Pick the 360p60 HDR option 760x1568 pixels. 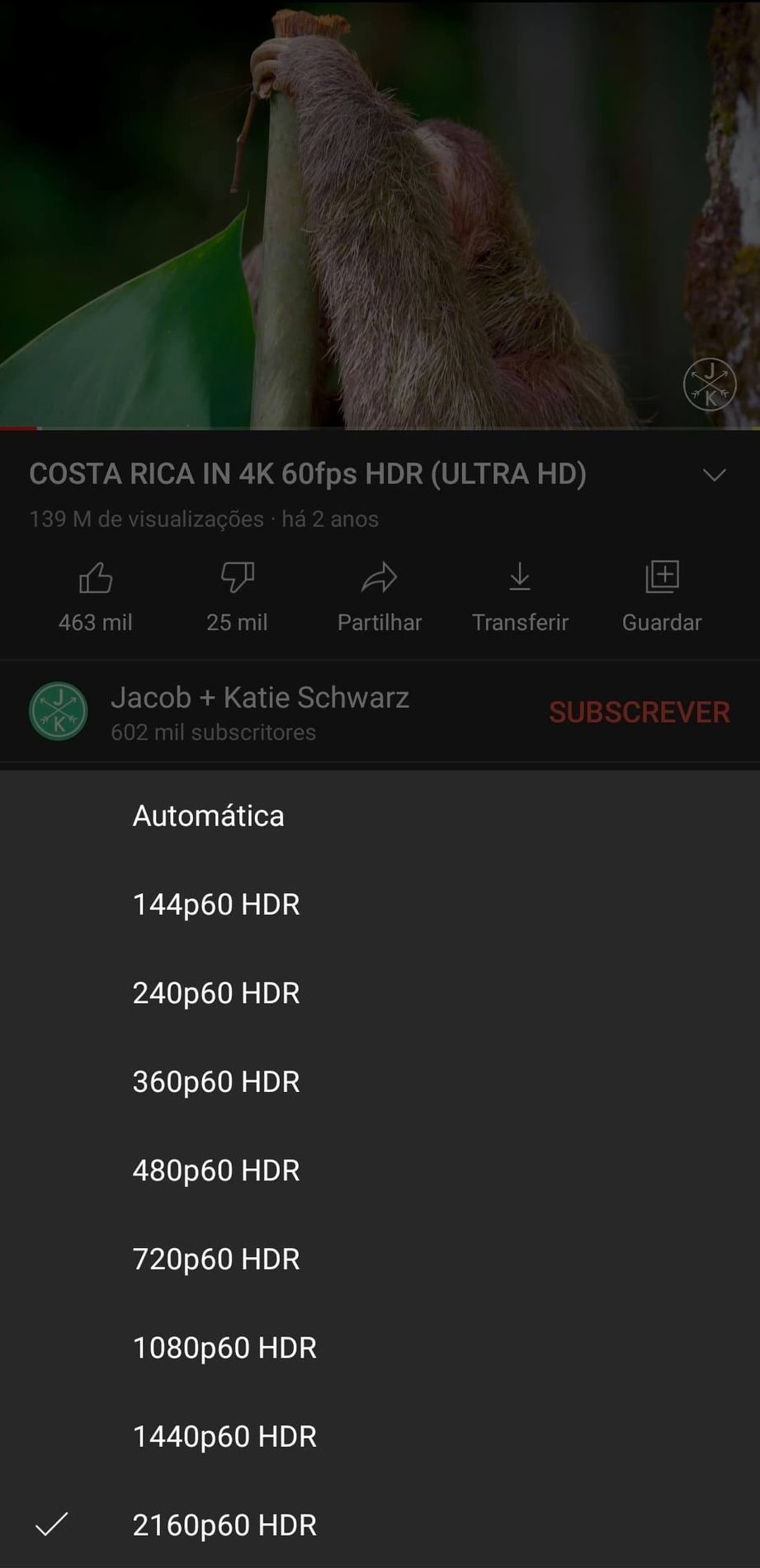pyautogui.click(x=216, y=1082)
